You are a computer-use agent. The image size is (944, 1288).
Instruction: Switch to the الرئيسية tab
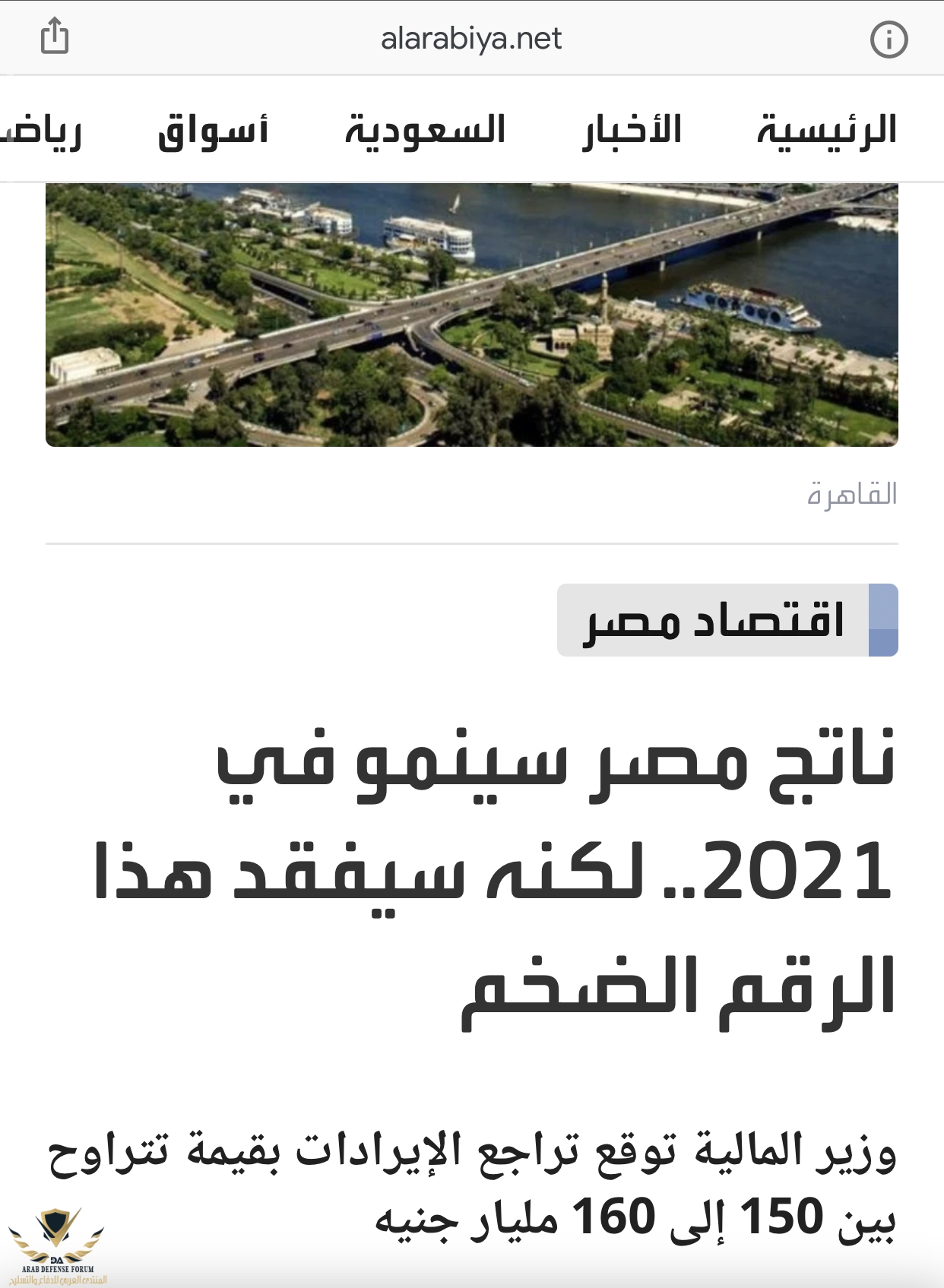(x=827, y=130)
